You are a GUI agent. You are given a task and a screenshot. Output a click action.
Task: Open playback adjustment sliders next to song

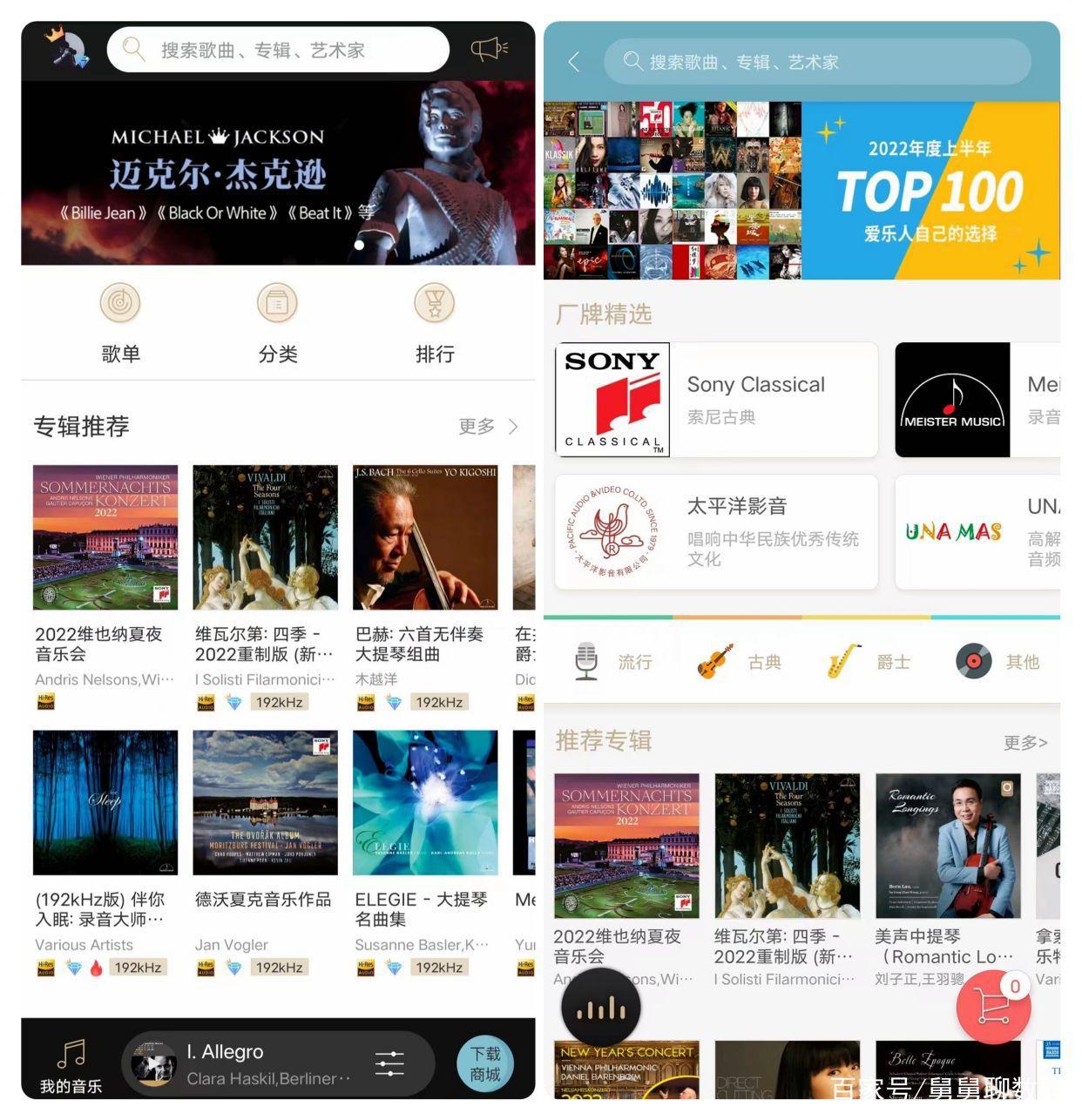pyautogui.click(x=389, y=1063)
